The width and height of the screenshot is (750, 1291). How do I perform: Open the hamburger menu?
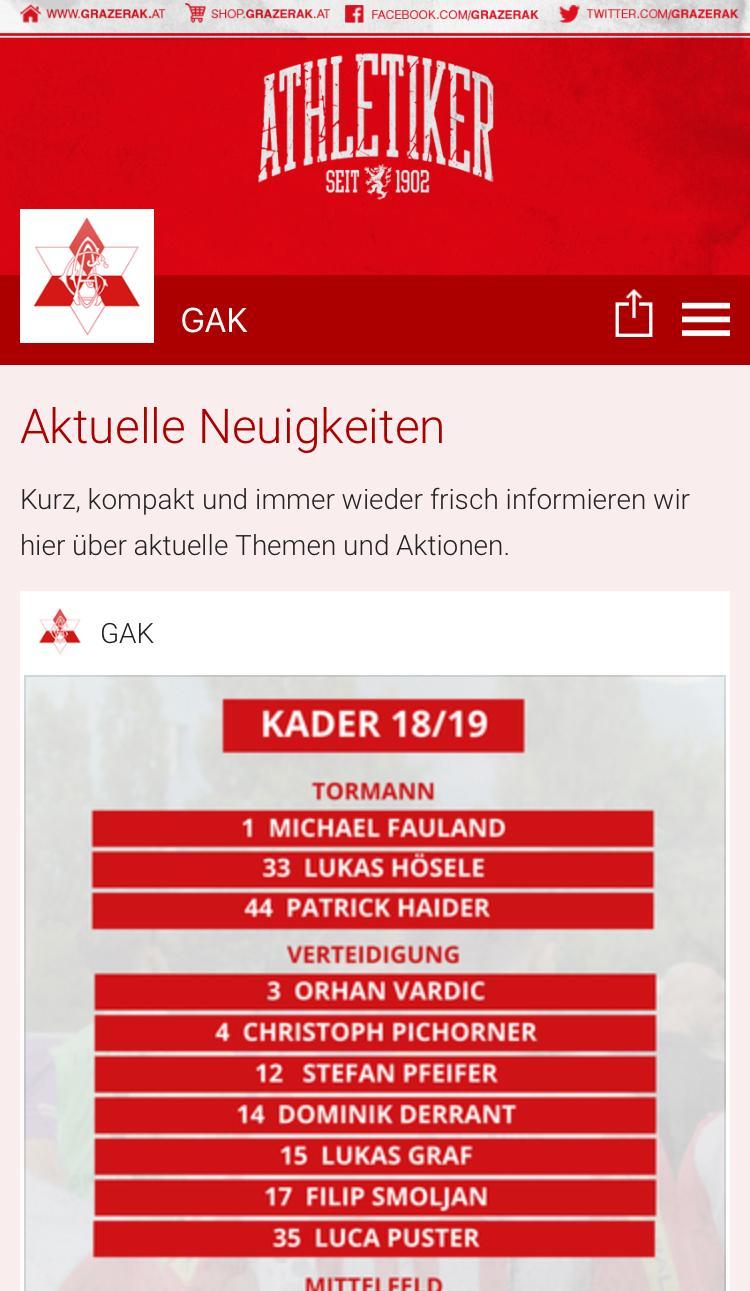click(x=706, y=319)
